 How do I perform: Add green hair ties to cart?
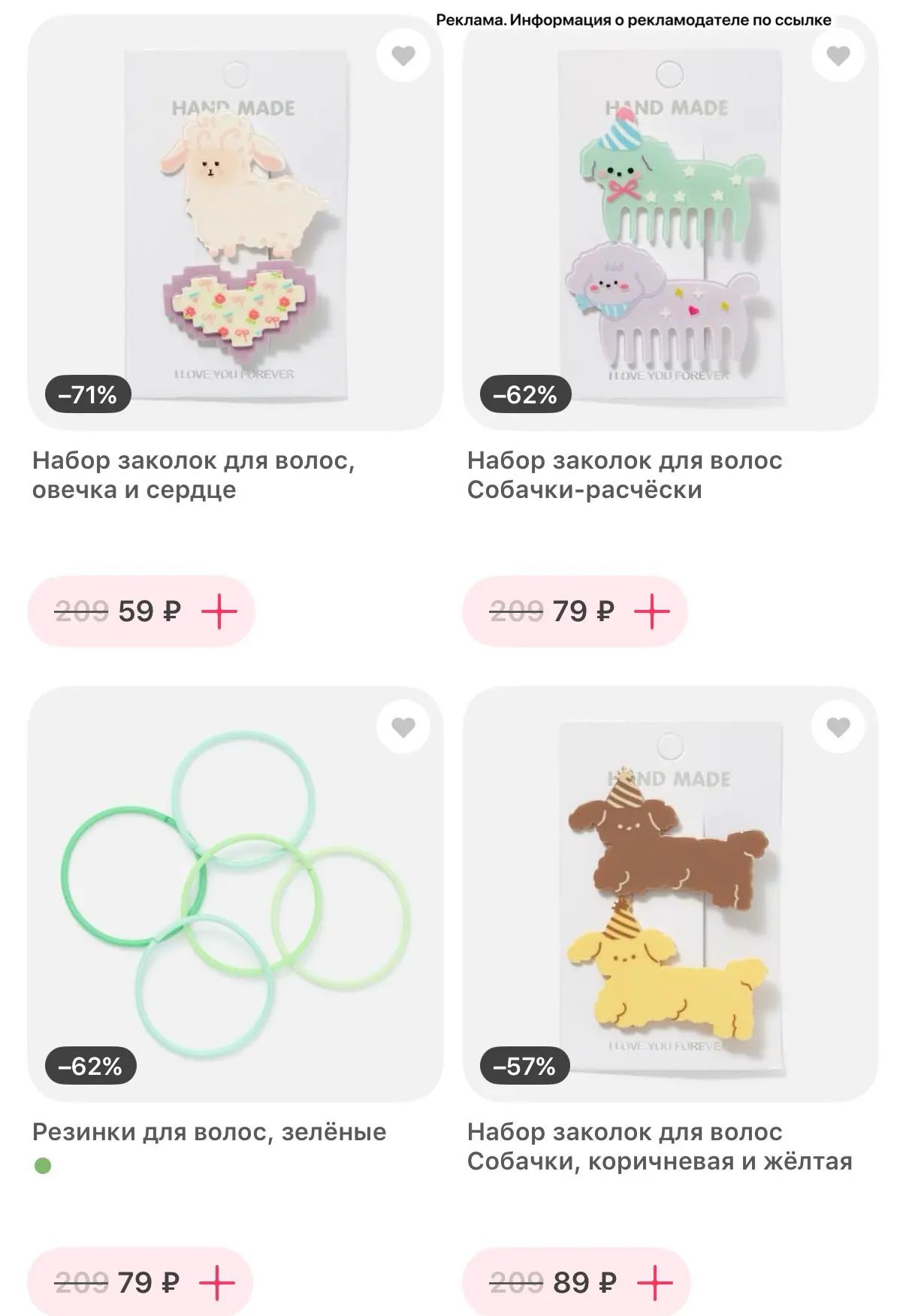point(217,1282)
